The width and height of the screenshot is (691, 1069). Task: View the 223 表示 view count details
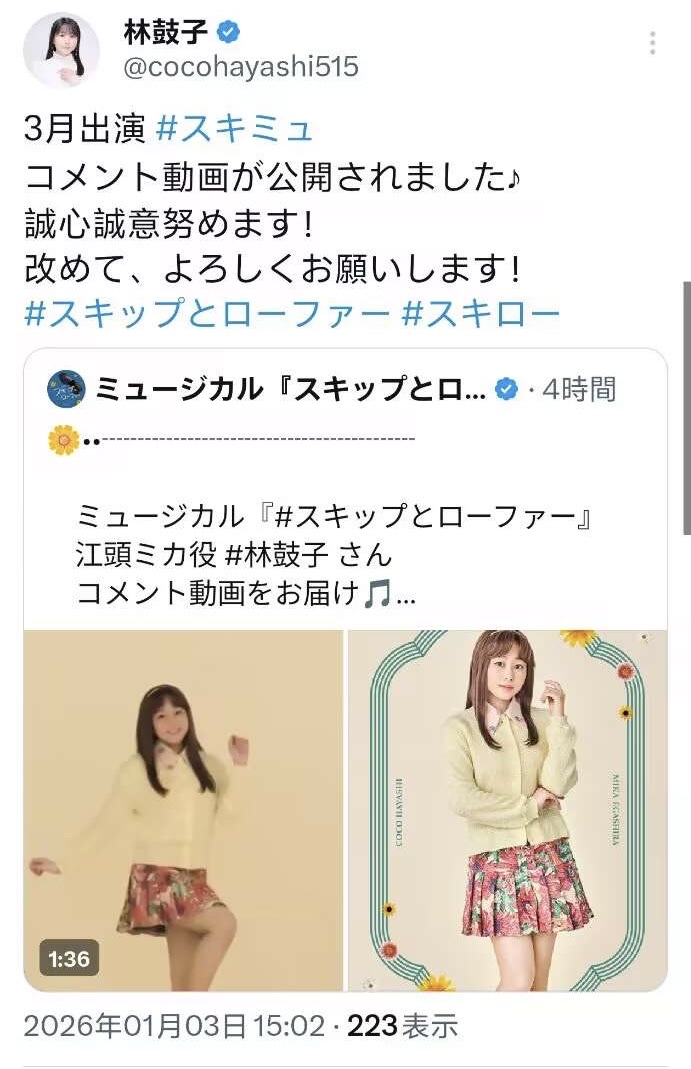pyautogui.click(x=402, y=1025)
